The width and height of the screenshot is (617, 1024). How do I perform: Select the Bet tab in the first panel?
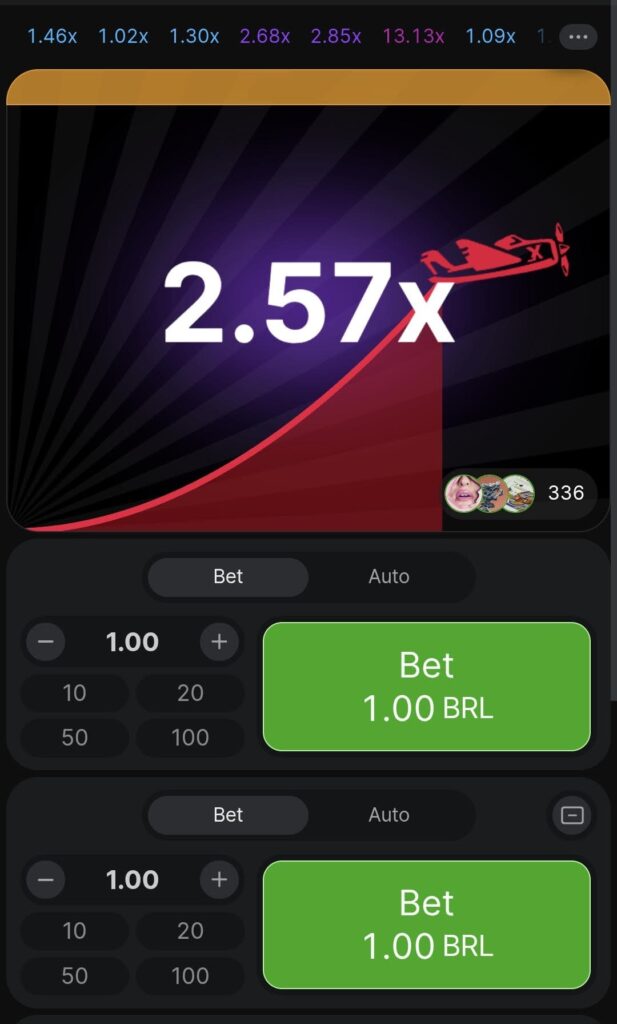pos(228,576)
